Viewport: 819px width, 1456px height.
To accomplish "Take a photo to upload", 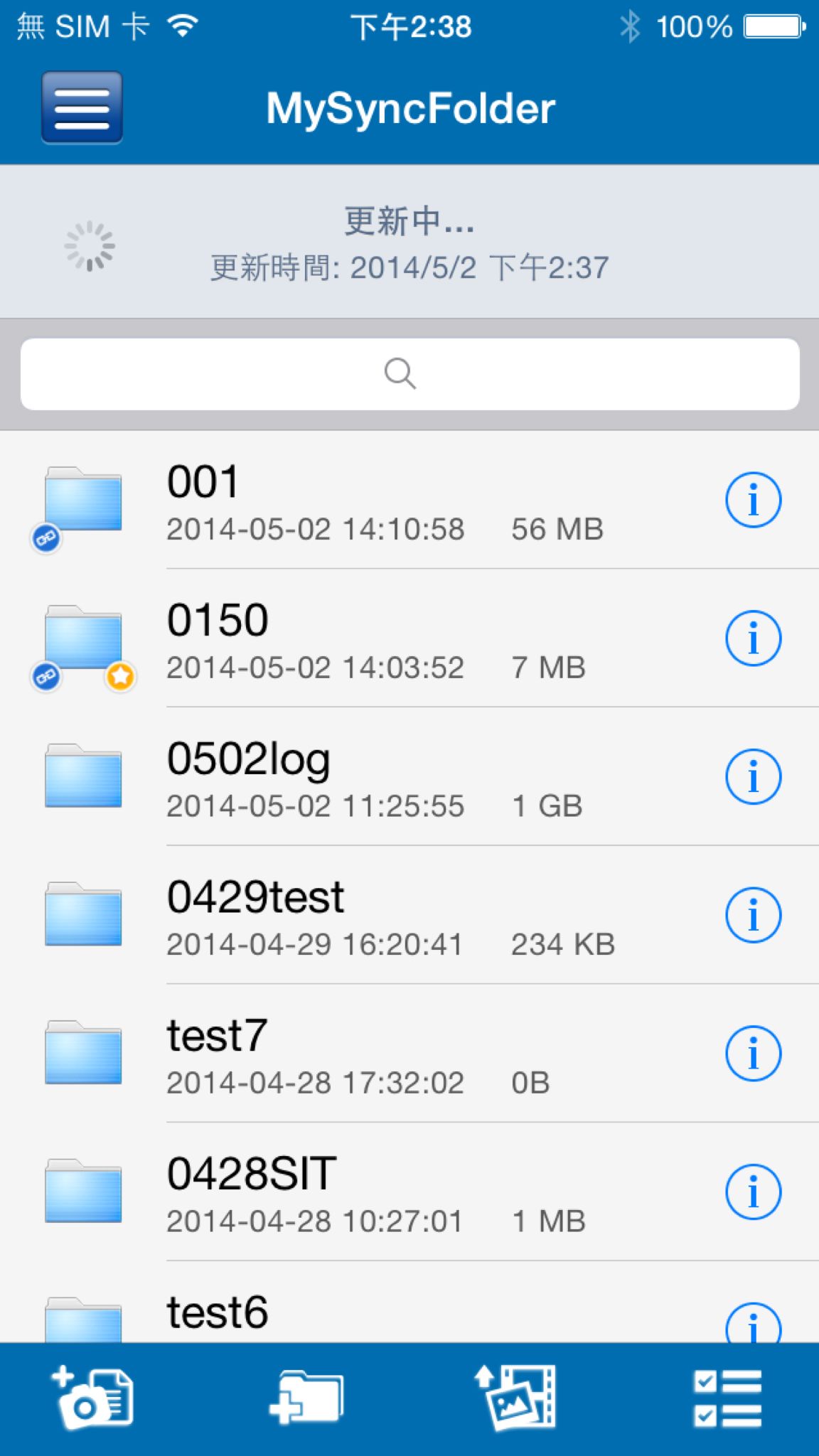I will [x=92, y=1398].
